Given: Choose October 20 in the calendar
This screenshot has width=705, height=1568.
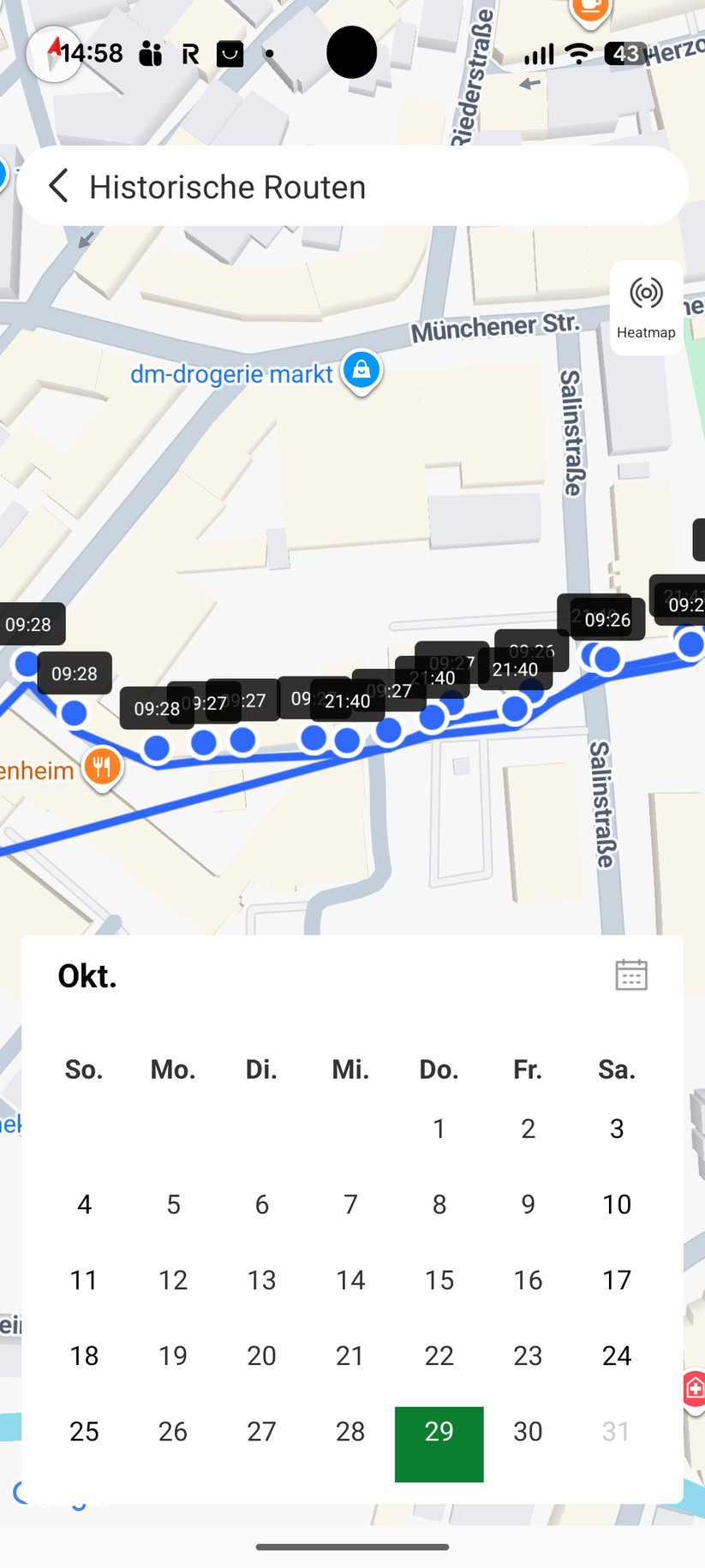Looking at the screenshot, I should point(261,1355).
